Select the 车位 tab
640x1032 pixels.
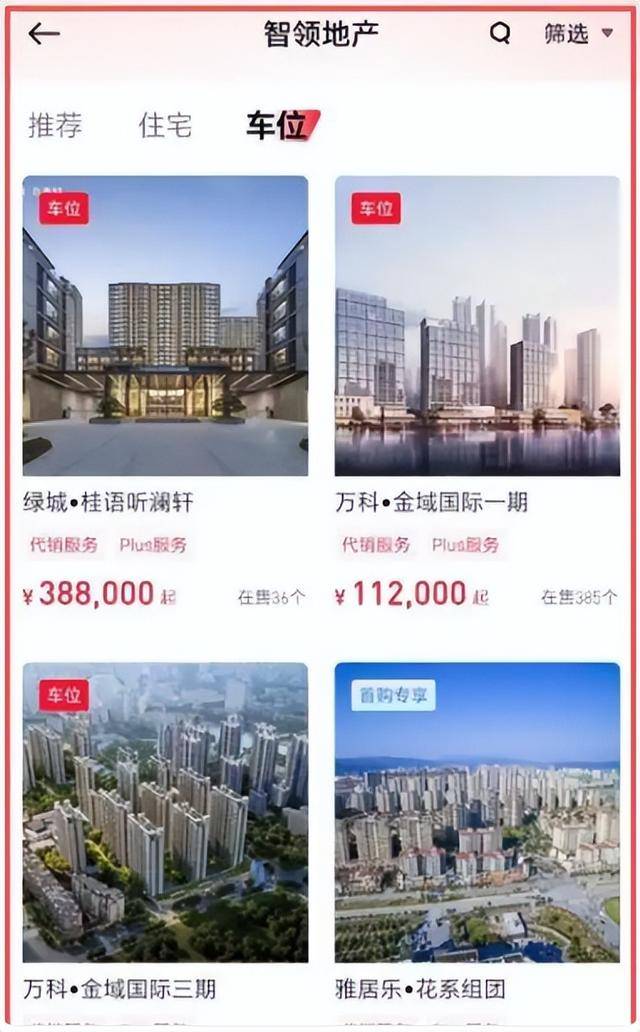tap(277, 126)
